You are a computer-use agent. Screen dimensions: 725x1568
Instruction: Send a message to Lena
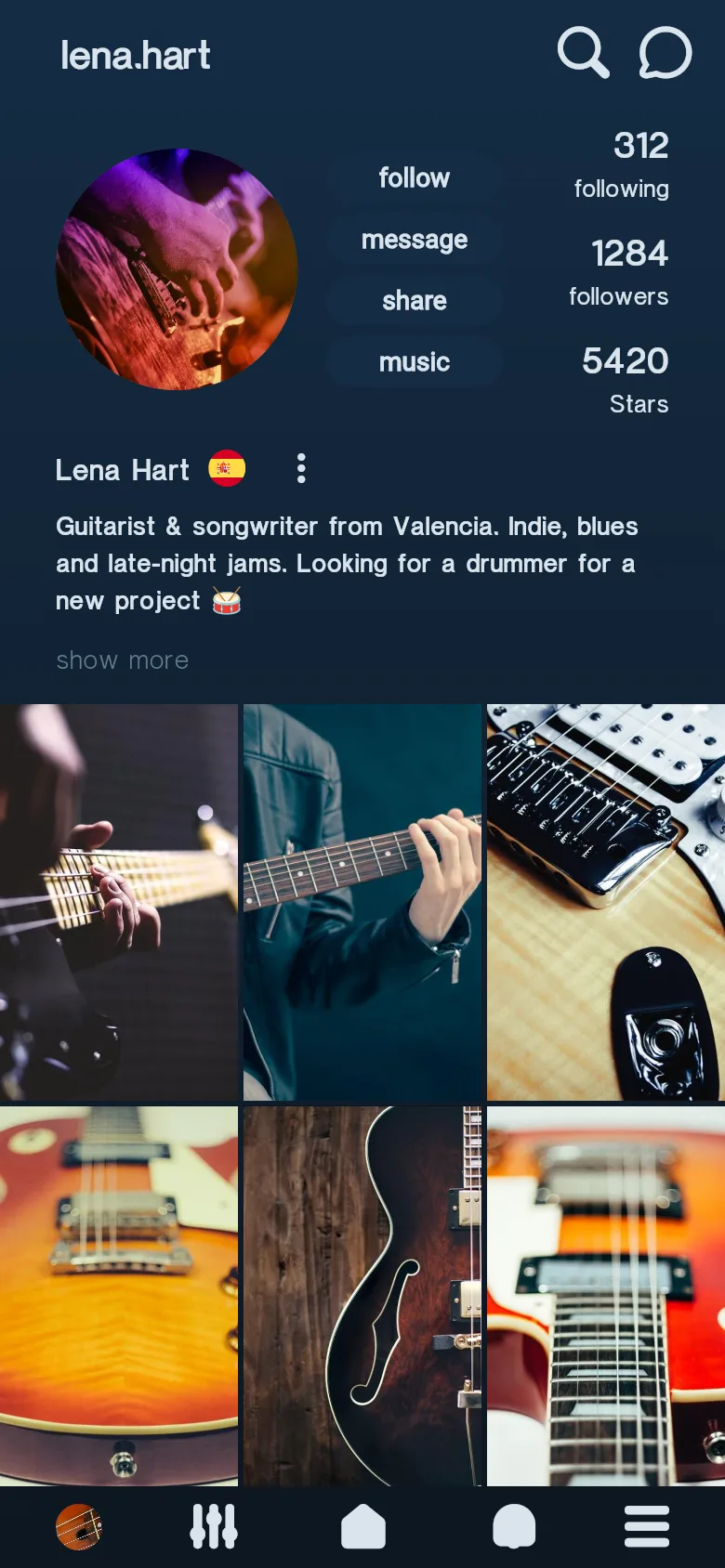click(x=415, y=240)
